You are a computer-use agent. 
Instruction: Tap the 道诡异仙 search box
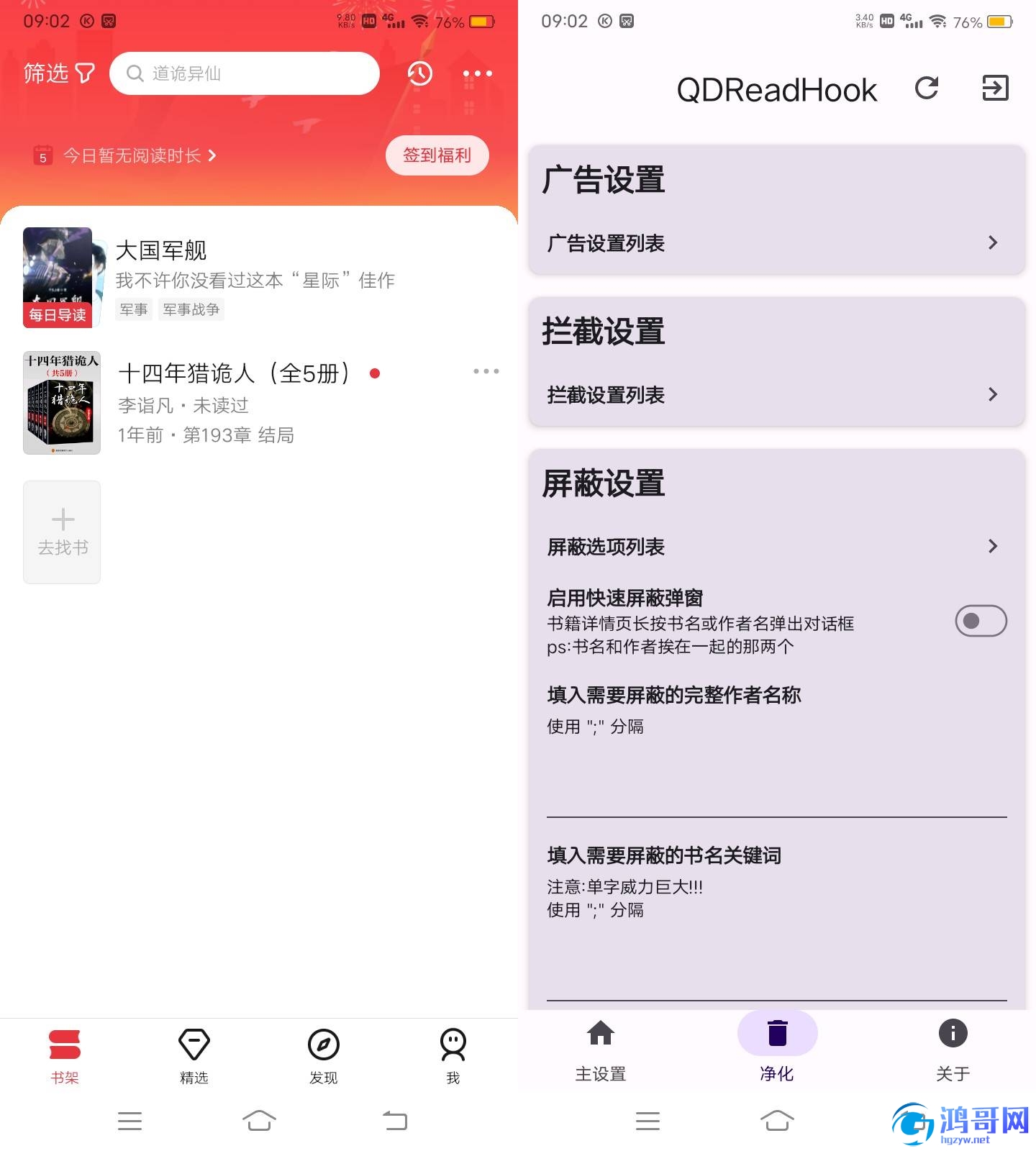coord(245,73)
